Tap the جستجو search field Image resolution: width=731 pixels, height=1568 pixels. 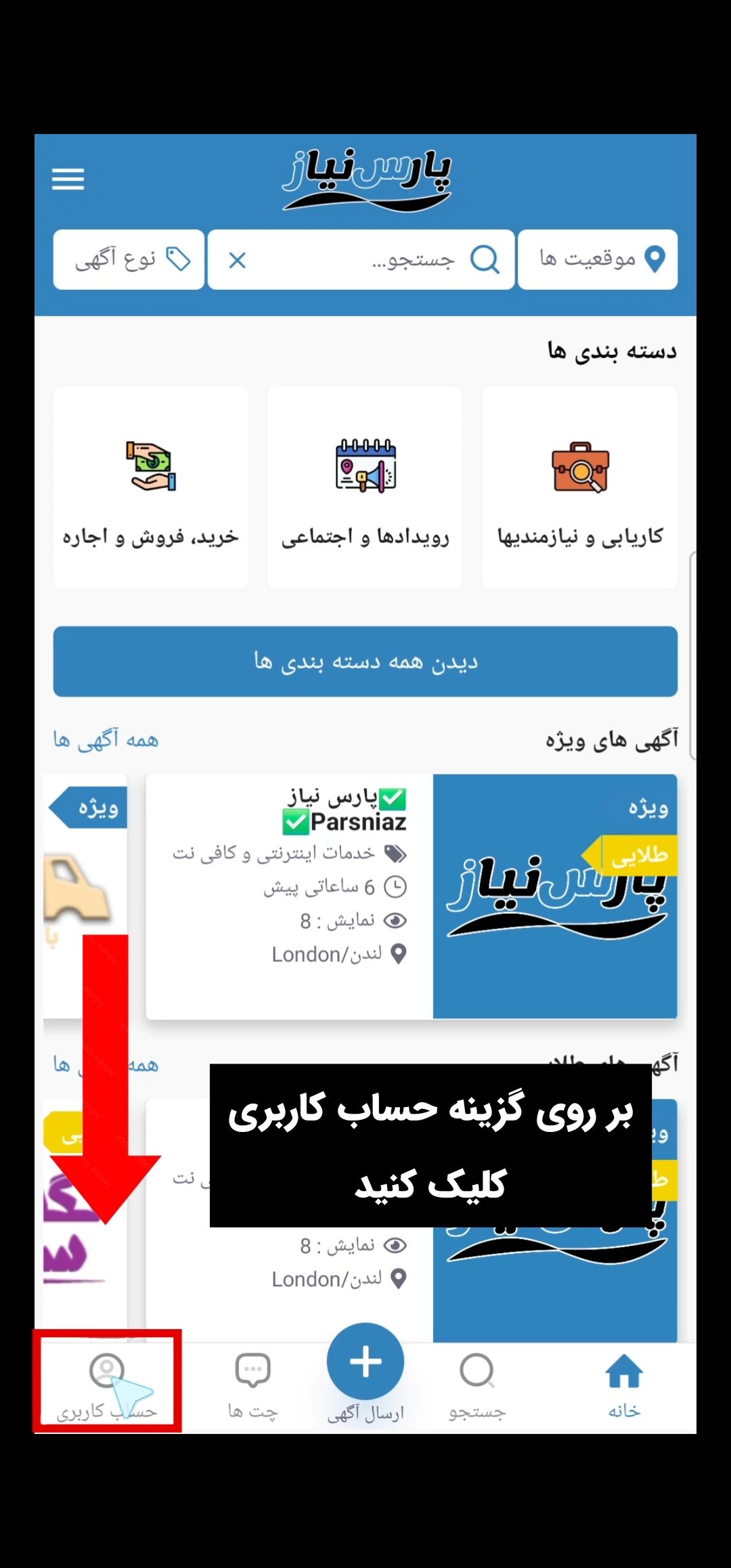coord(379,259)
